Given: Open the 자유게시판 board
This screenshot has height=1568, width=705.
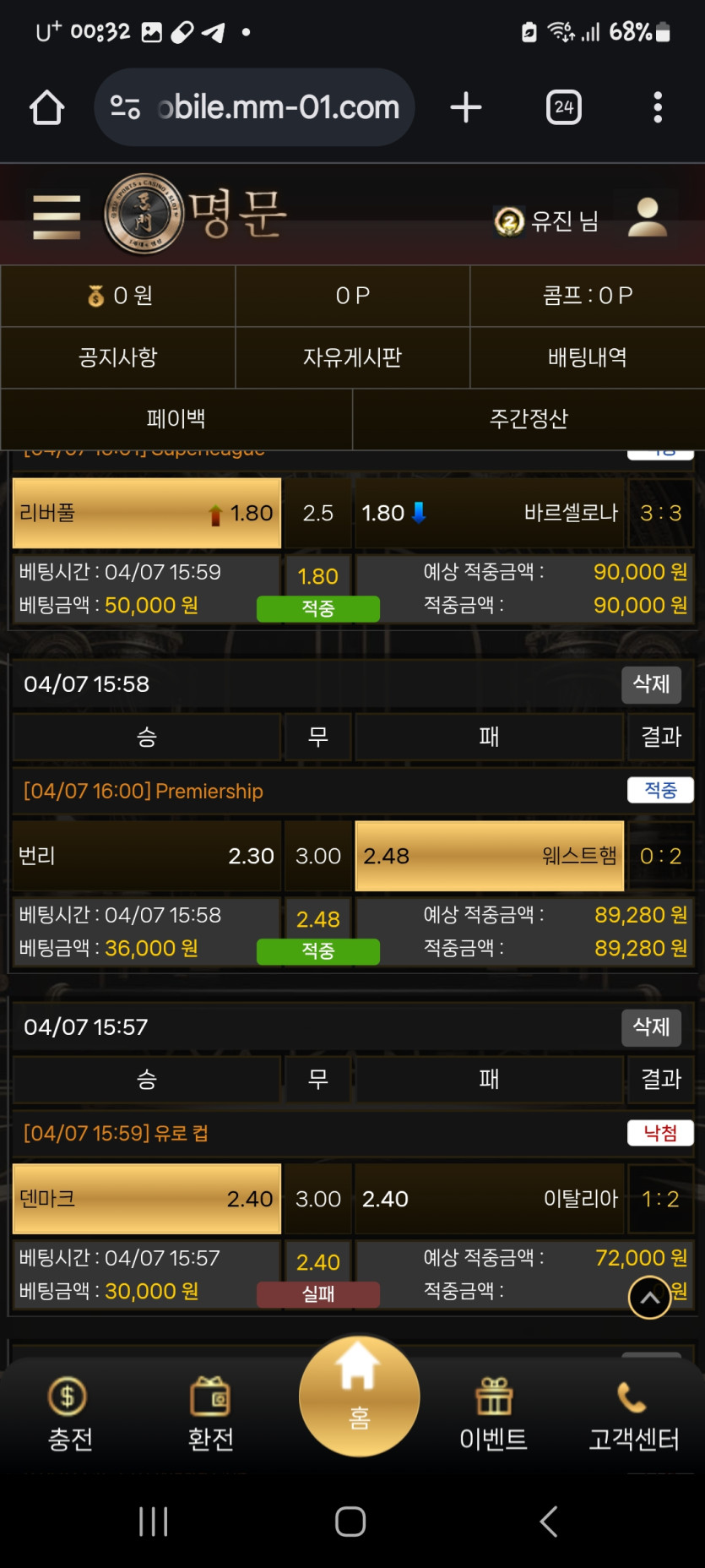Looking at the screenshot, I should (352, 357).
